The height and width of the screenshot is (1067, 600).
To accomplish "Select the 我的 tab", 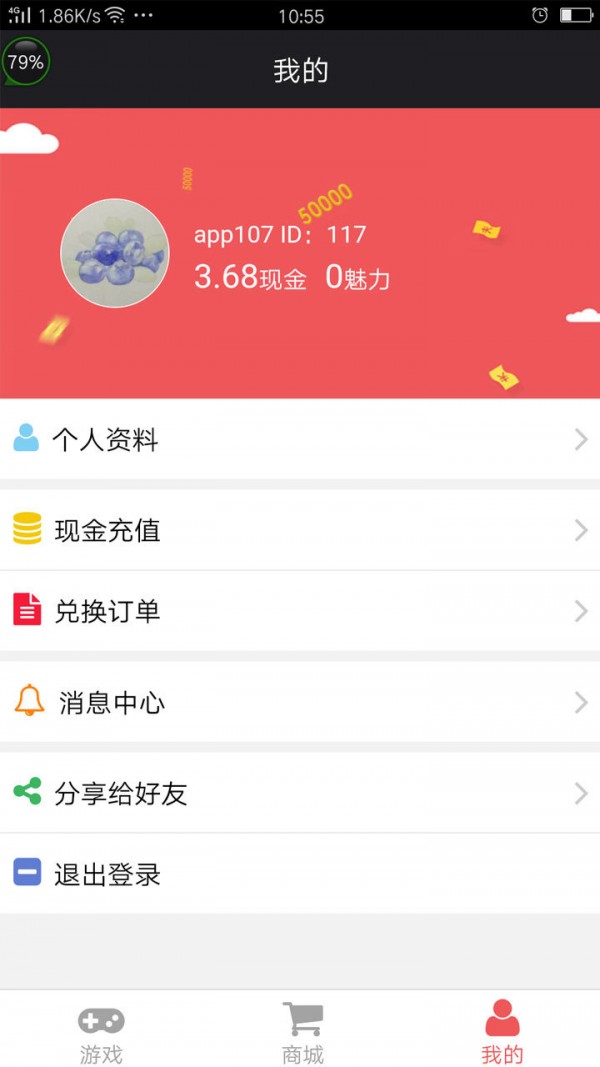I will pos(502,1031).
